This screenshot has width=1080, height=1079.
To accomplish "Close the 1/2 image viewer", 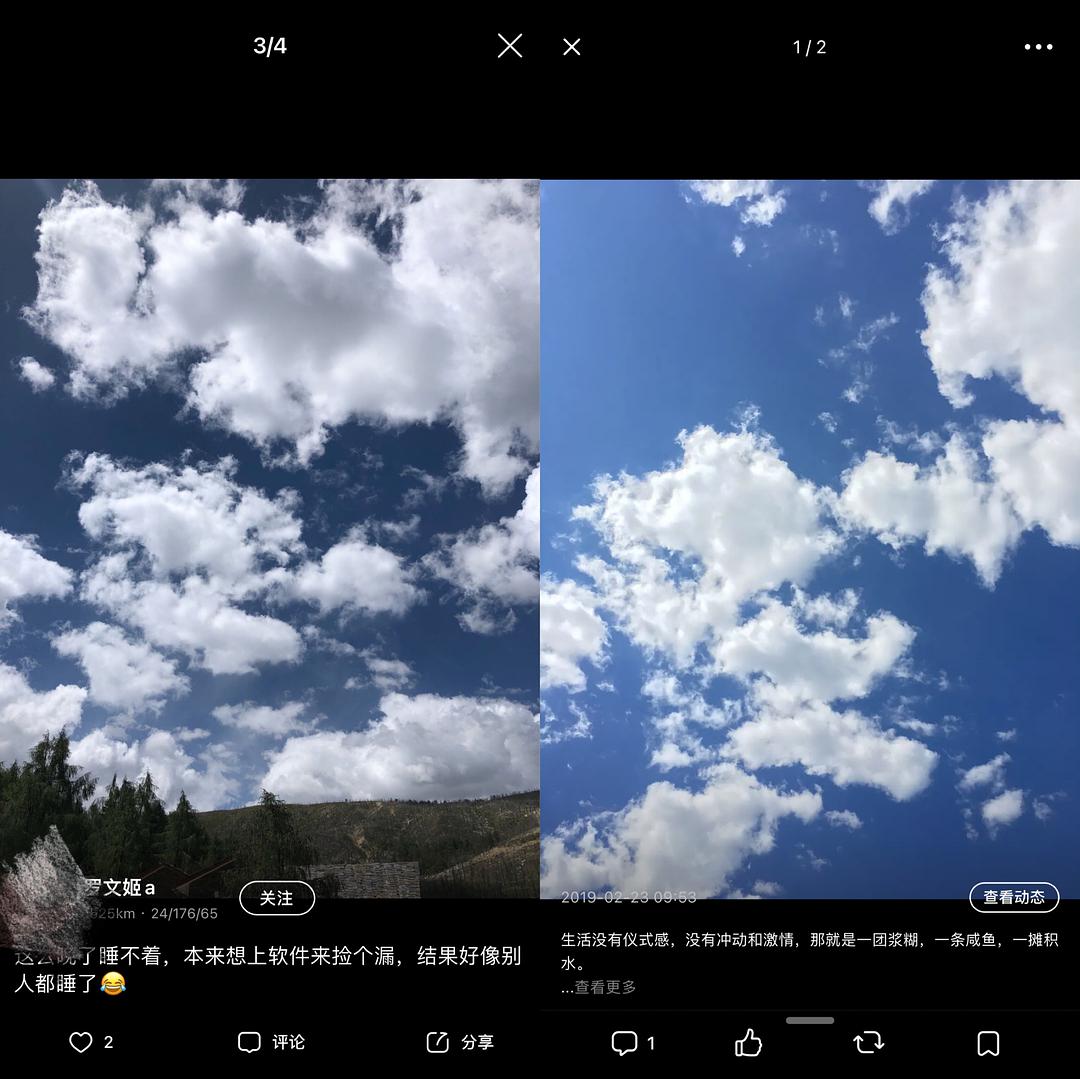I will coord(572,47).
